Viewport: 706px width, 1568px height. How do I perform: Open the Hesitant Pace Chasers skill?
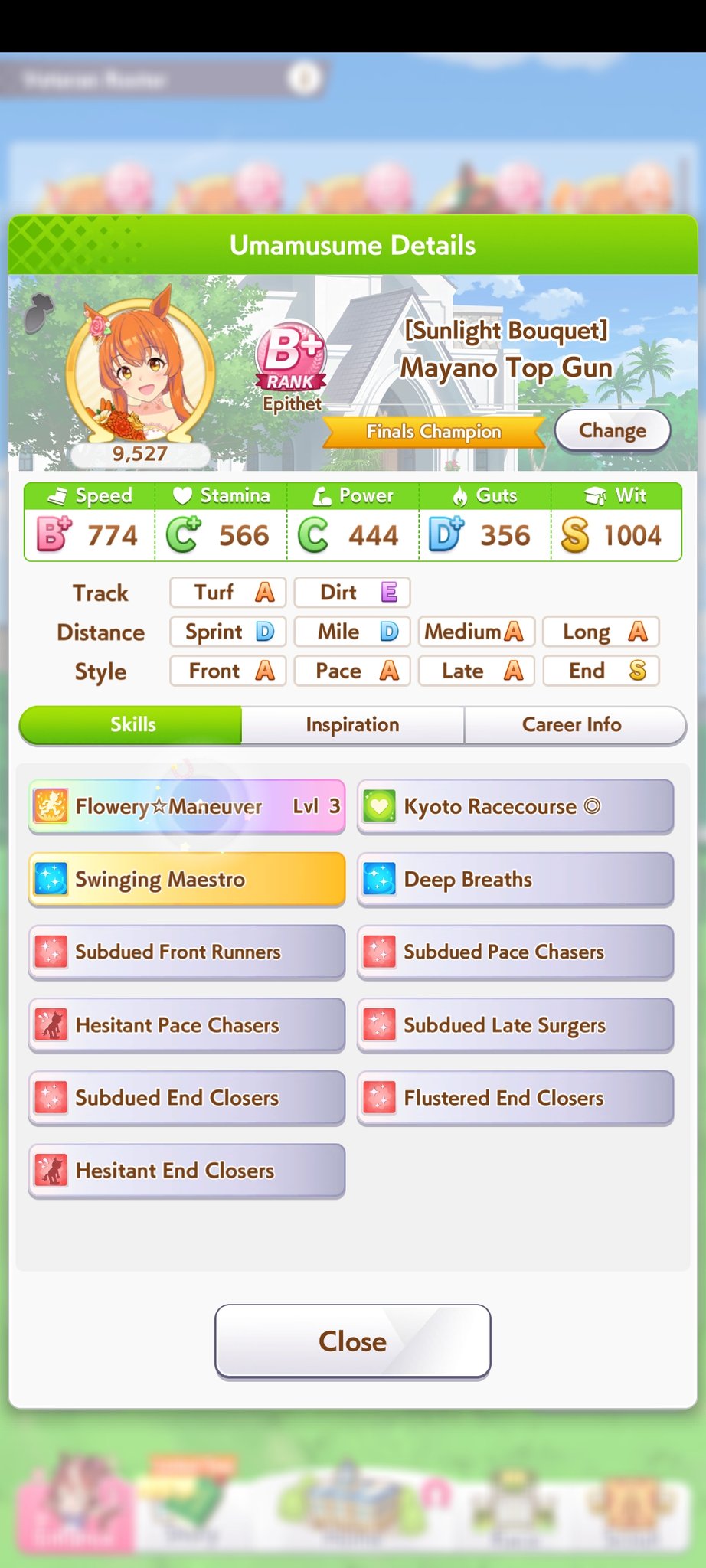(x=187, y=1025)
